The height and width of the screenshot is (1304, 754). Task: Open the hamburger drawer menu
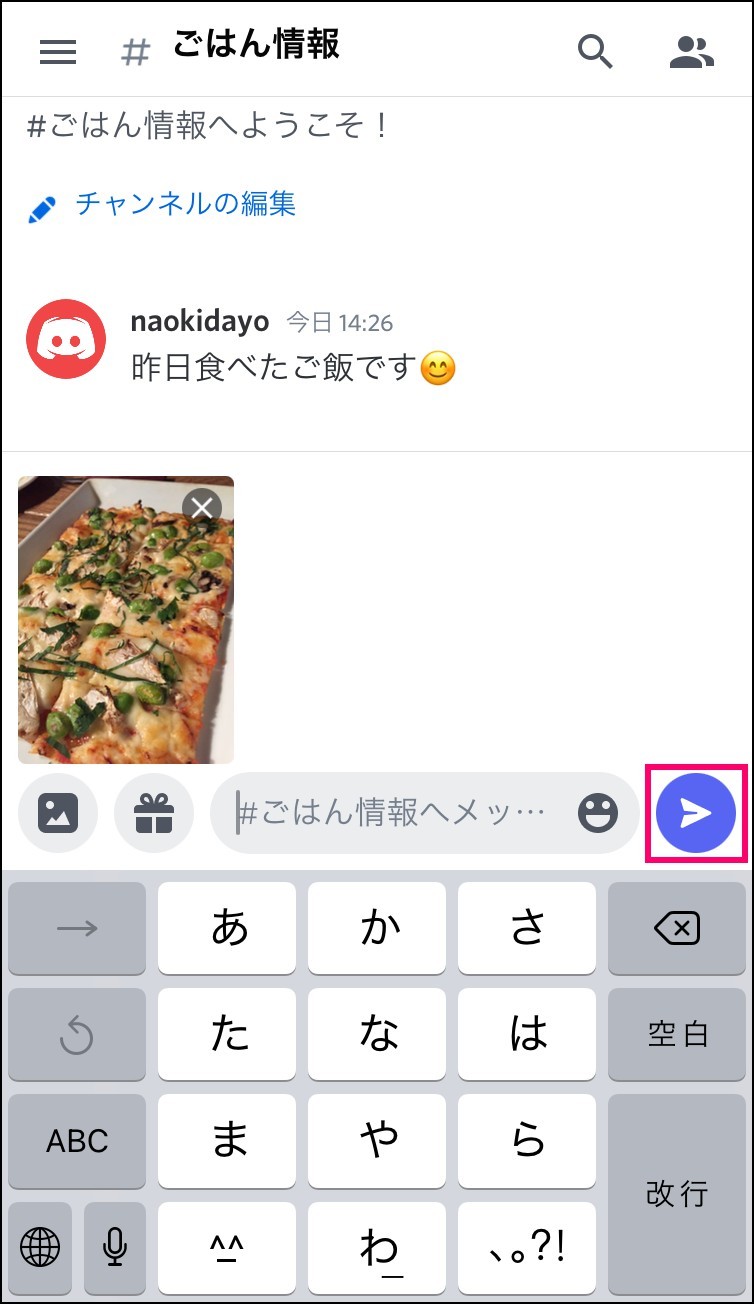tap(58, 51)
